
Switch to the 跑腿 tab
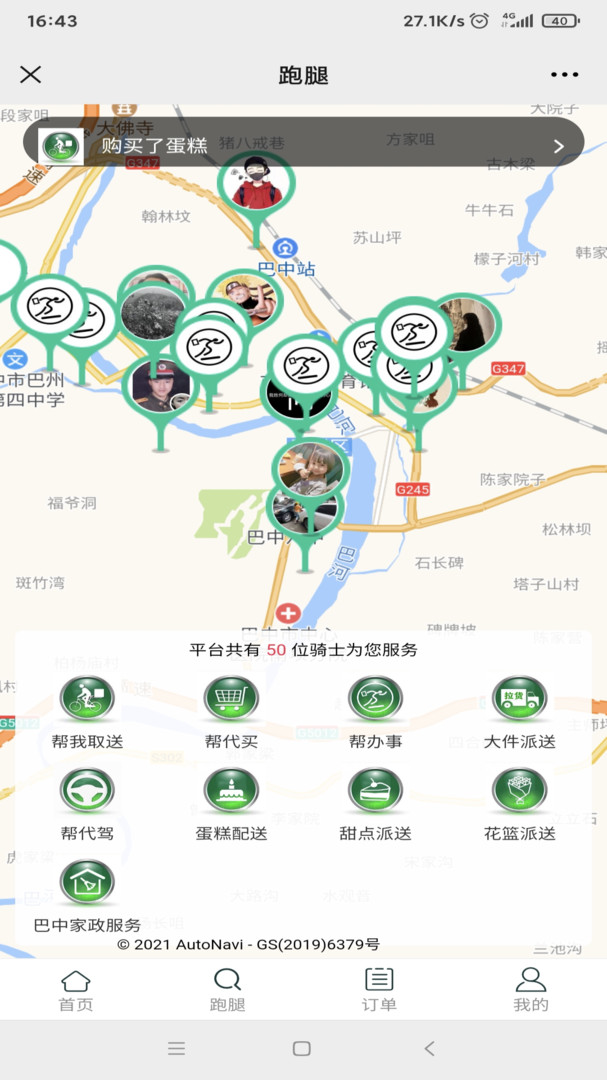[x=227, y=990]
